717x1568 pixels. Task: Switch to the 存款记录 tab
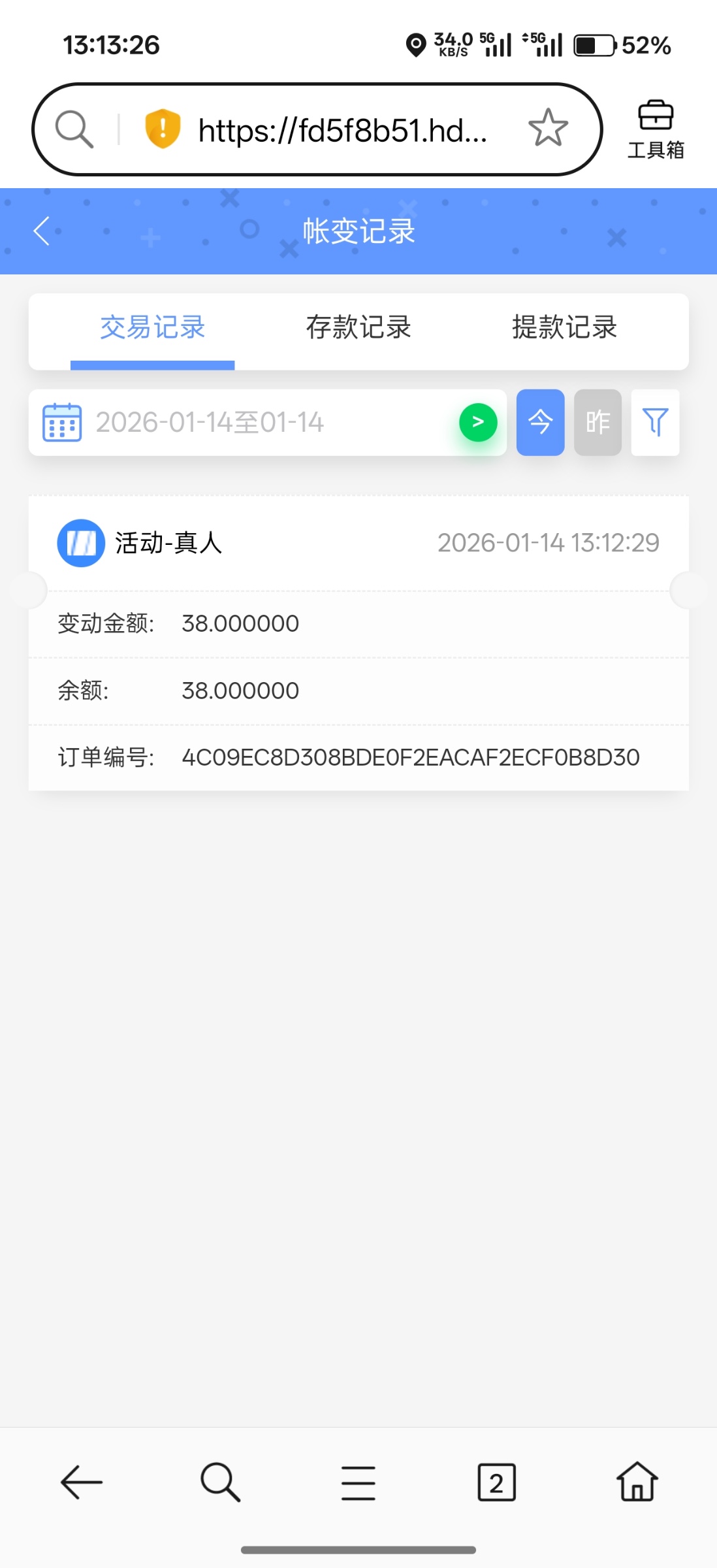[358, 327]
